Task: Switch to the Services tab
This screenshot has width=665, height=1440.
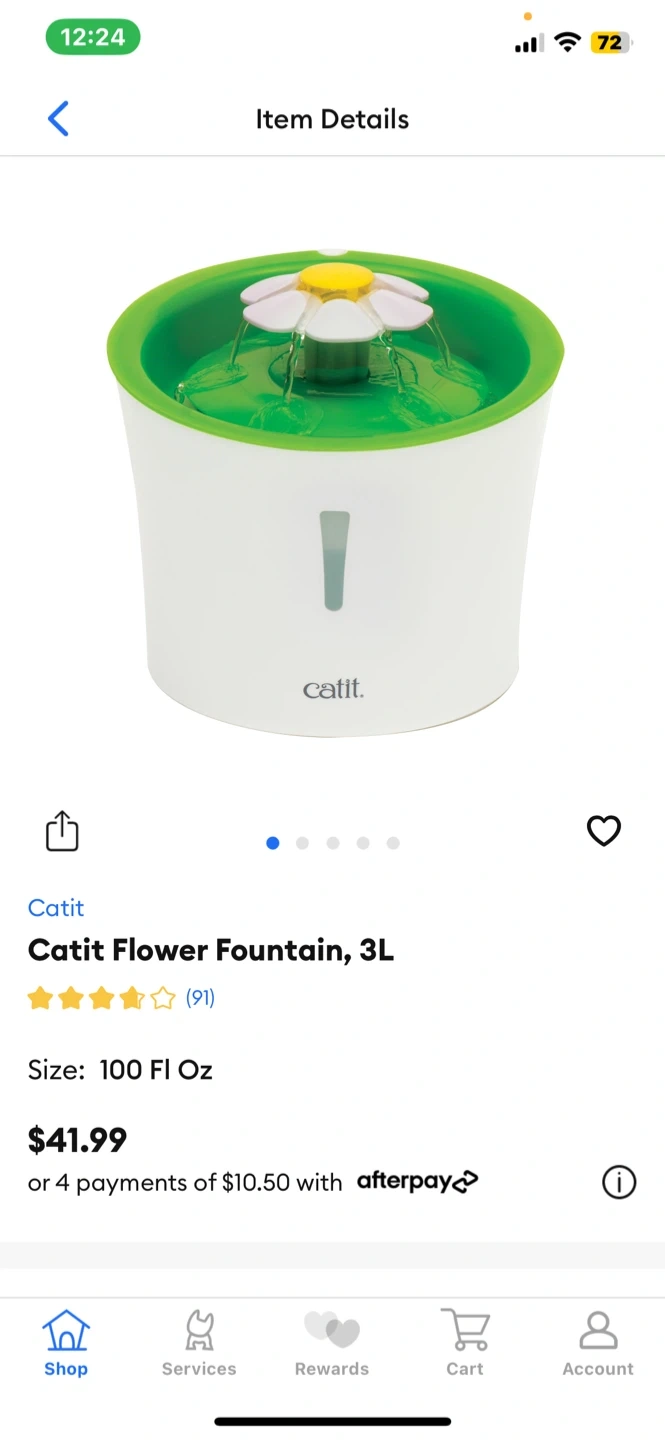Action: 199,1345
